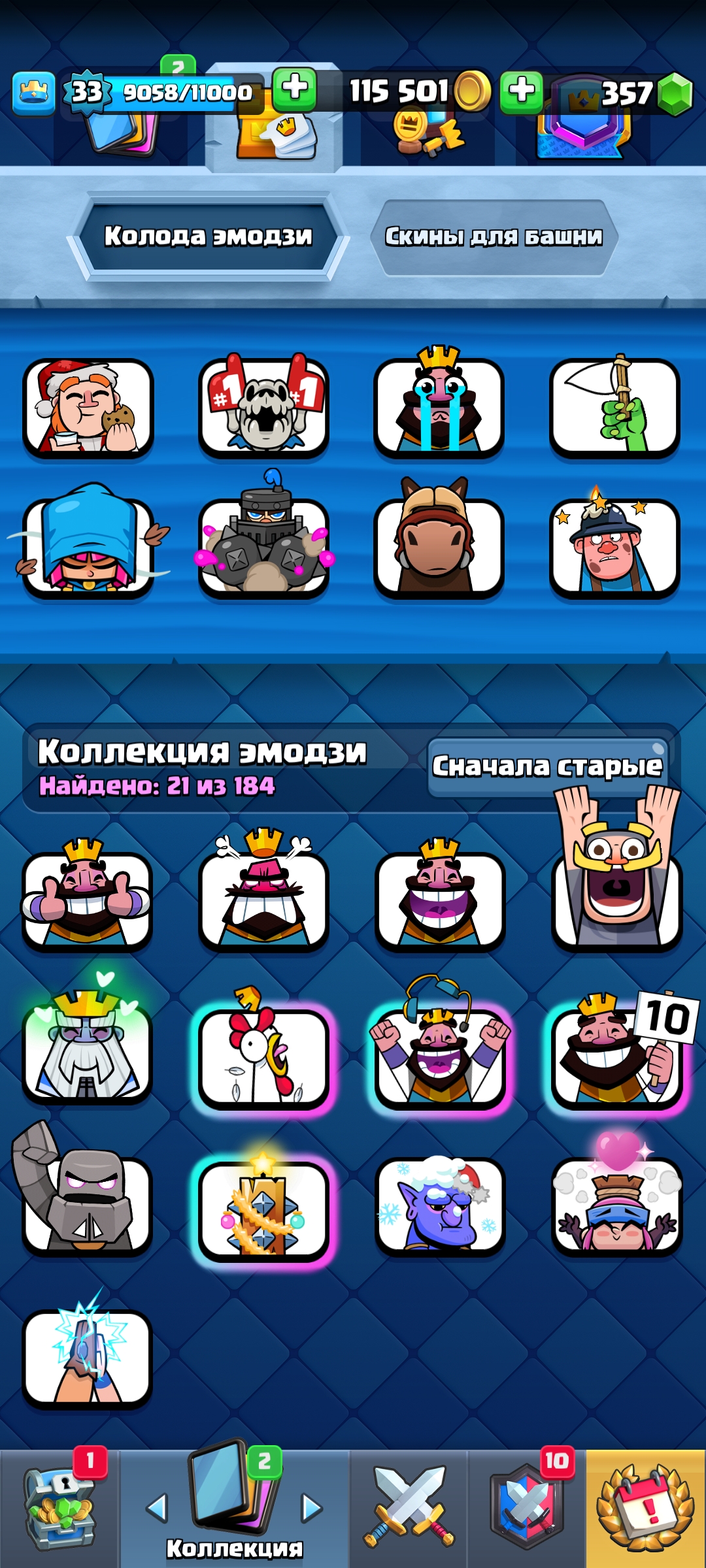Select the Колода эмодзи tab

[x=208, y=237]
